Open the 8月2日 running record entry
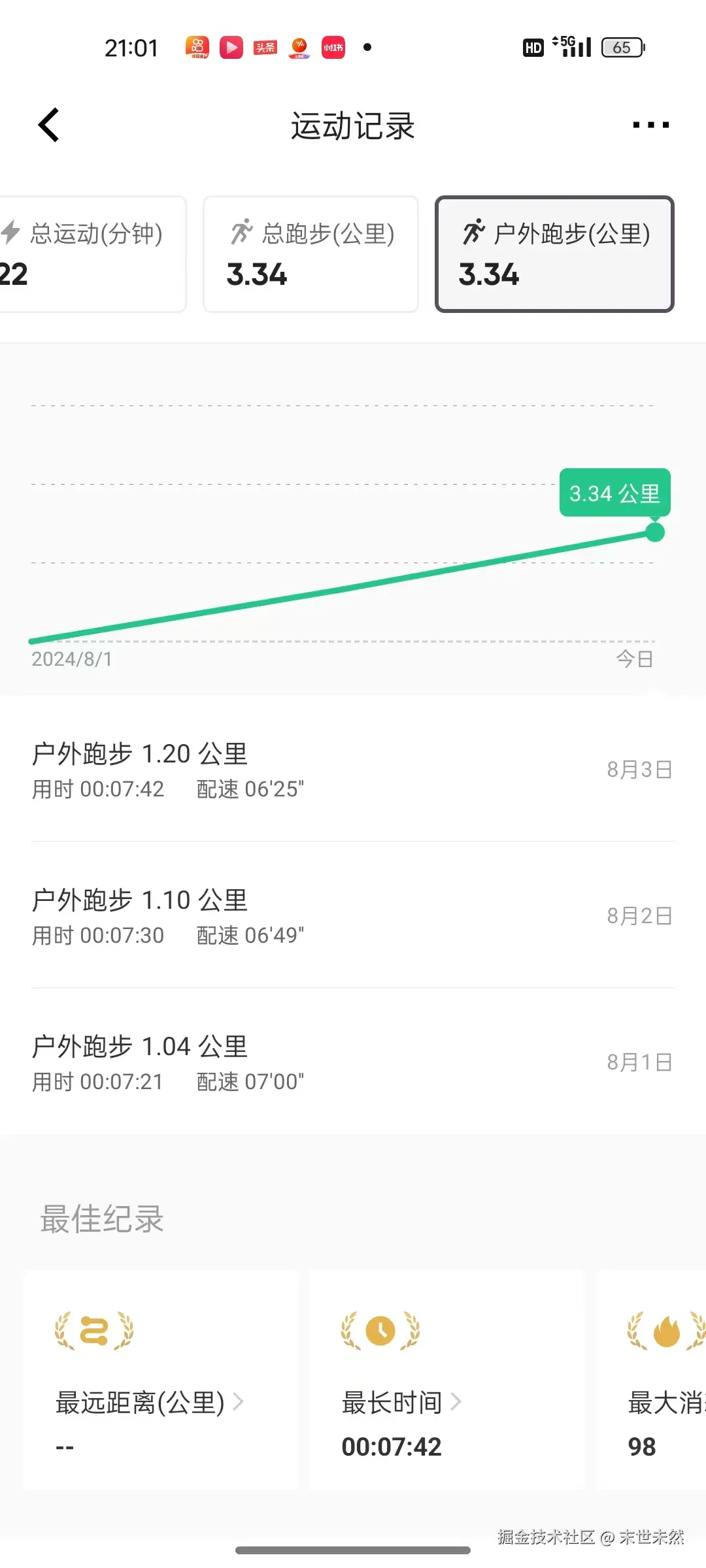 click(353, 917)
